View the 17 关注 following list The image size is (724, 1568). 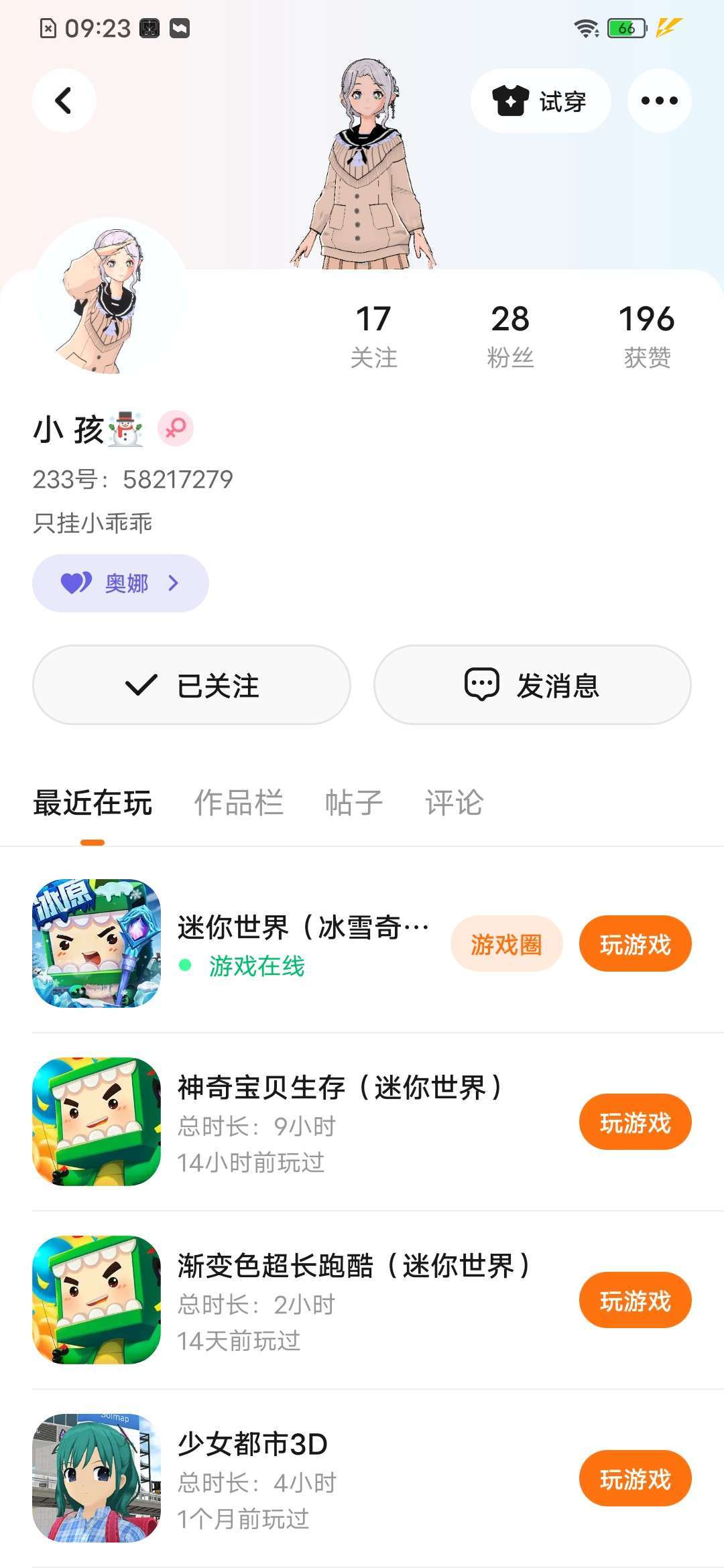pyautogui.click(x=373, y=335)
